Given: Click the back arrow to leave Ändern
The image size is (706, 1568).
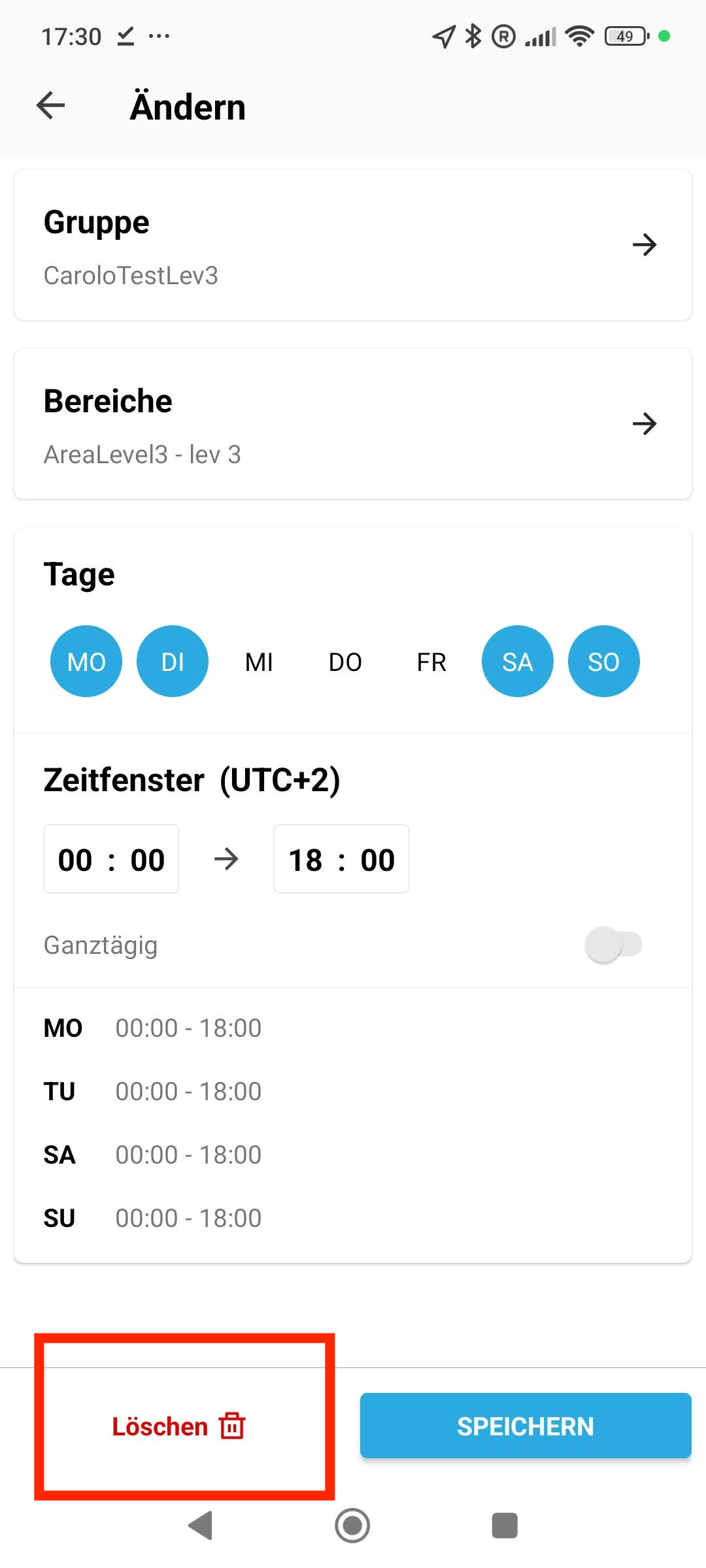Looking at the screenshot, I should point(50,105).
